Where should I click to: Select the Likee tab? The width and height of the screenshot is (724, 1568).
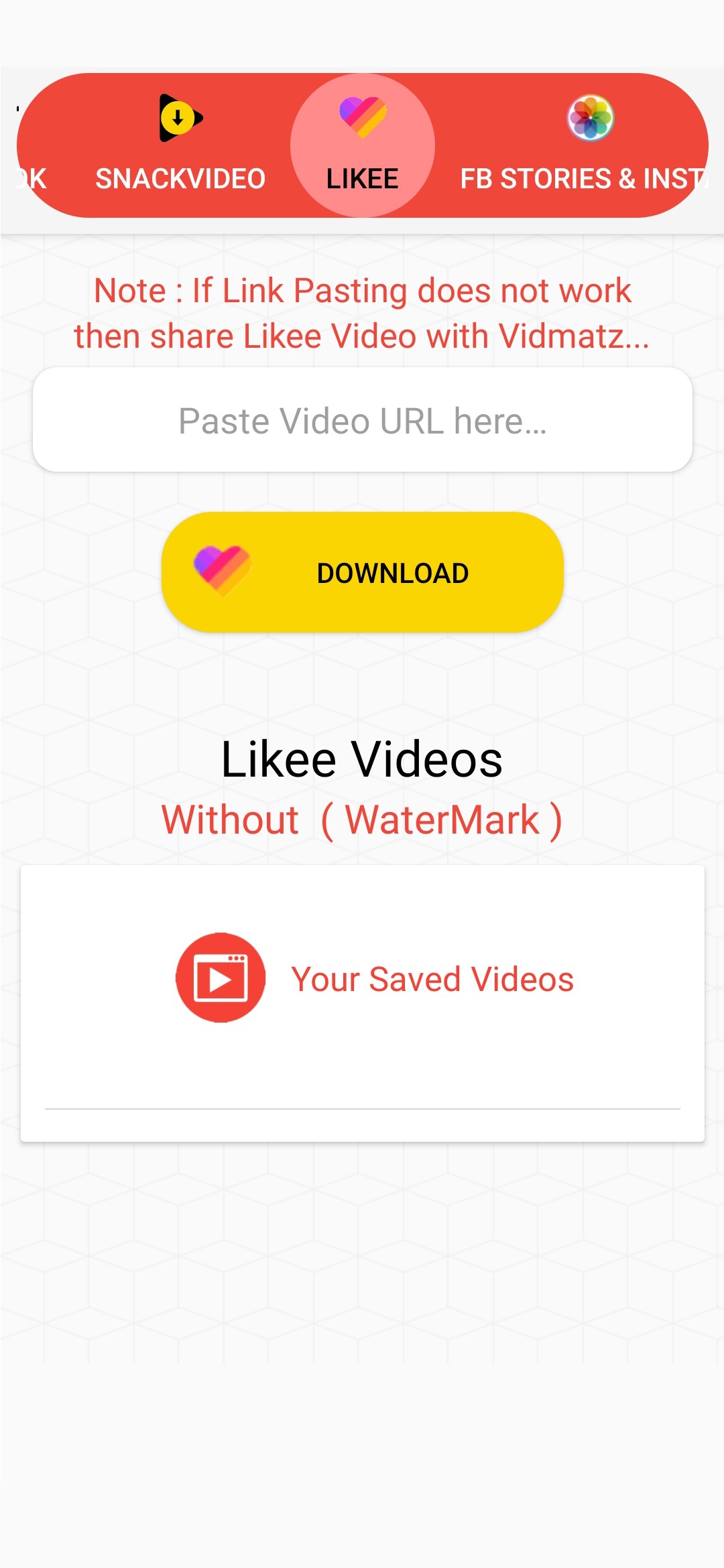pos(362,146)
